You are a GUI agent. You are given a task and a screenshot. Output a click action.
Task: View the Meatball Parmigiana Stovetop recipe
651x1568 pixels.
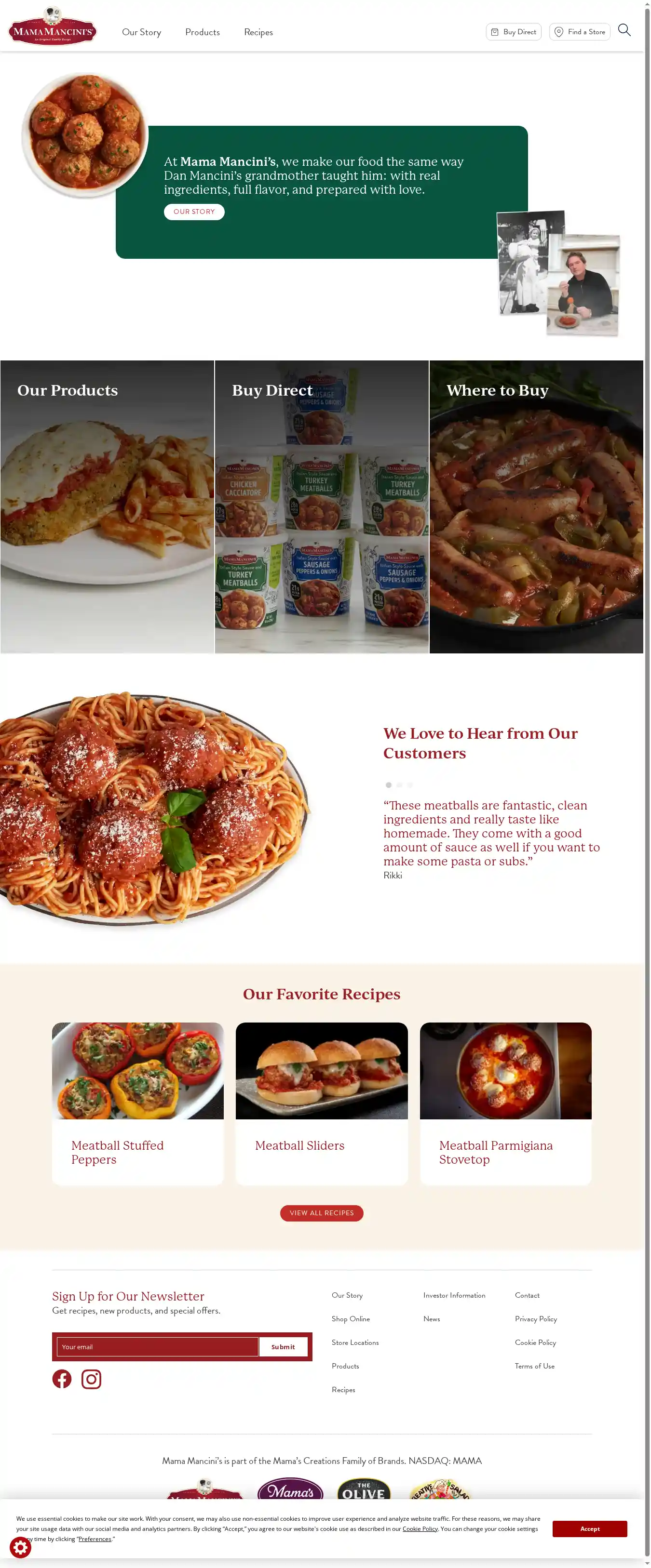(505, 1103)
